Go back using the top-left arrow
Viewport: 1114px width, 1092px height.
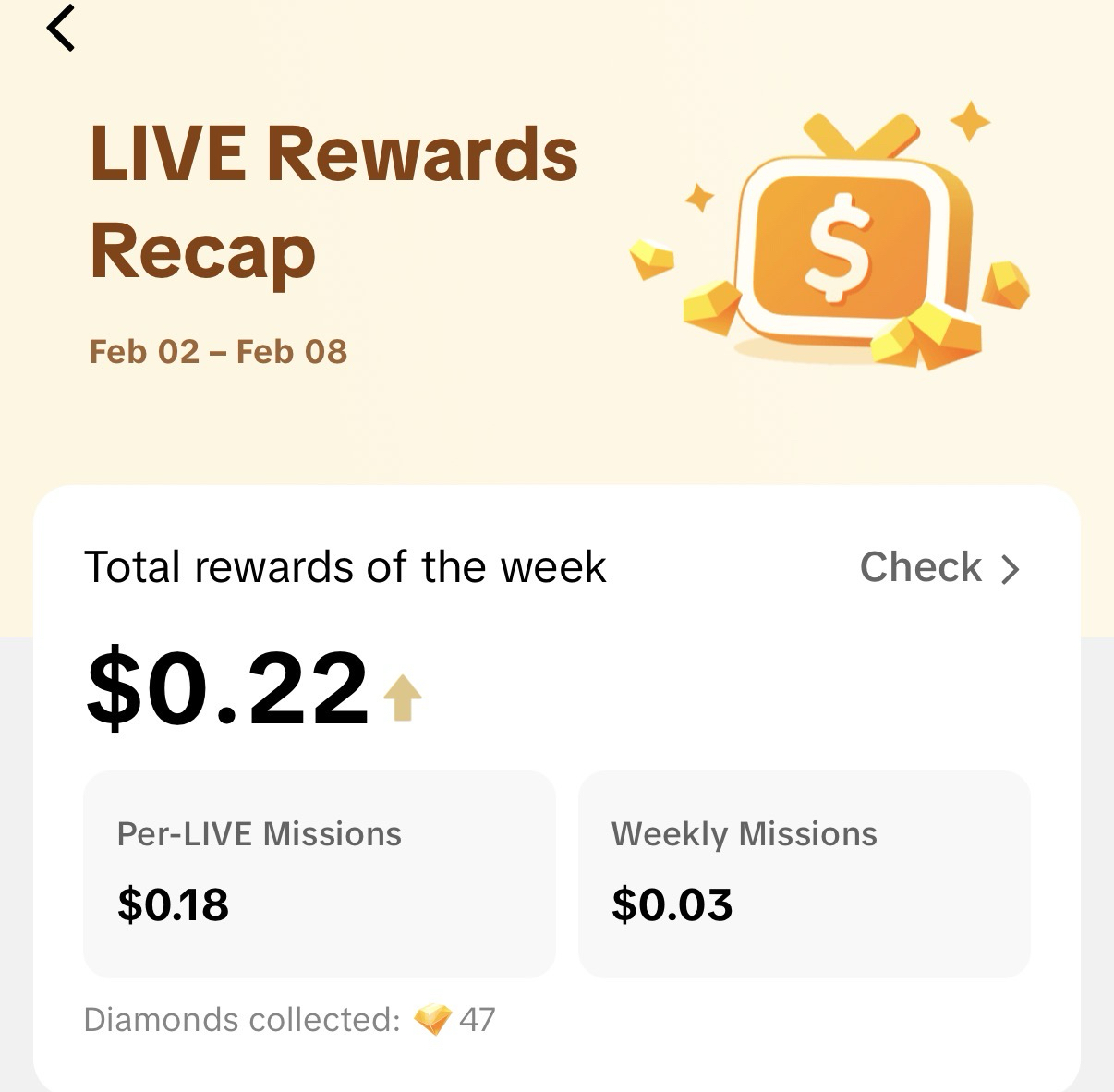pos(61,28)
